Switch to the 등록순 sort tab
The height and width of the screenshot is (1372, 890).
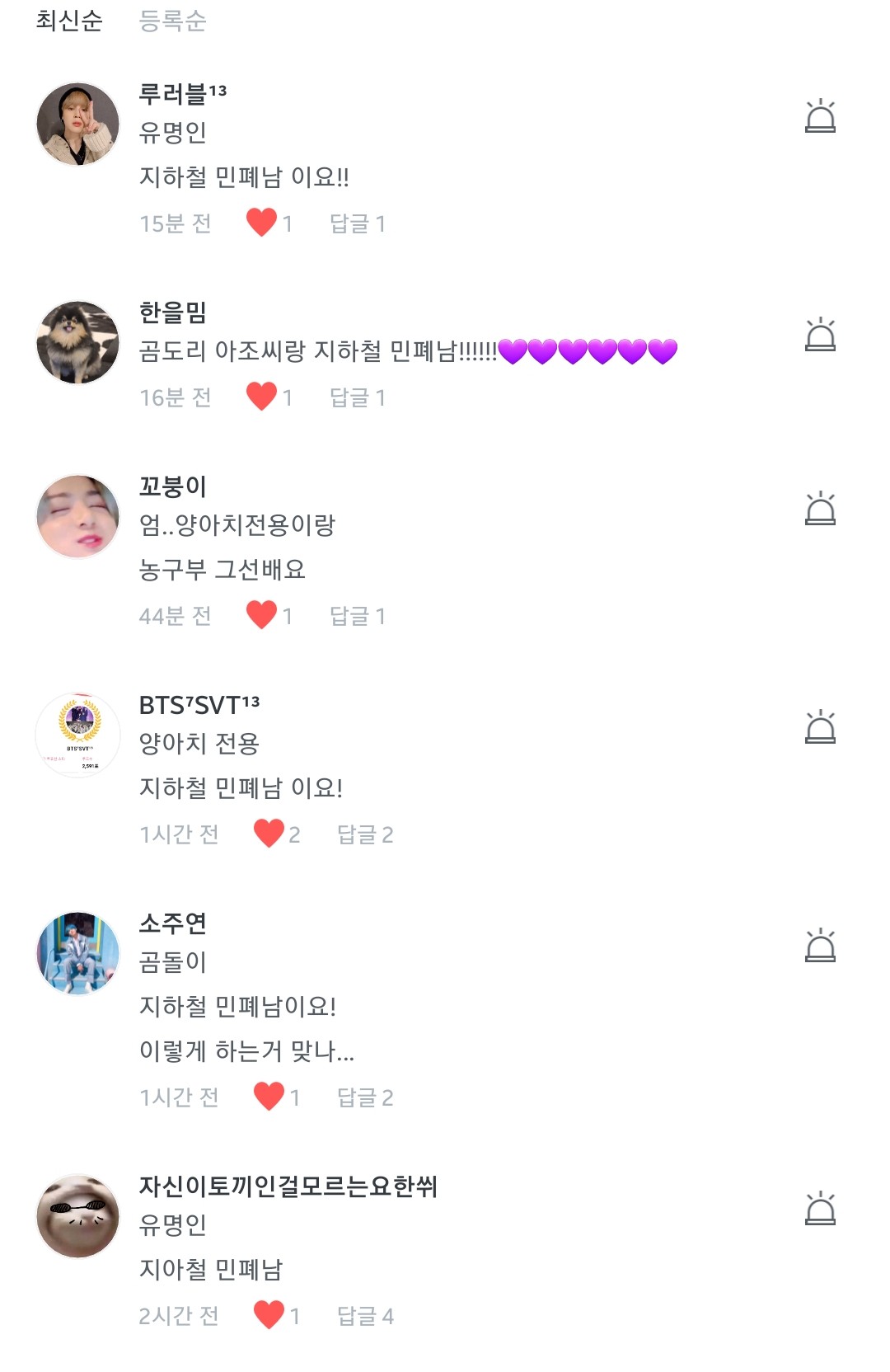click(x=172, y=21)
